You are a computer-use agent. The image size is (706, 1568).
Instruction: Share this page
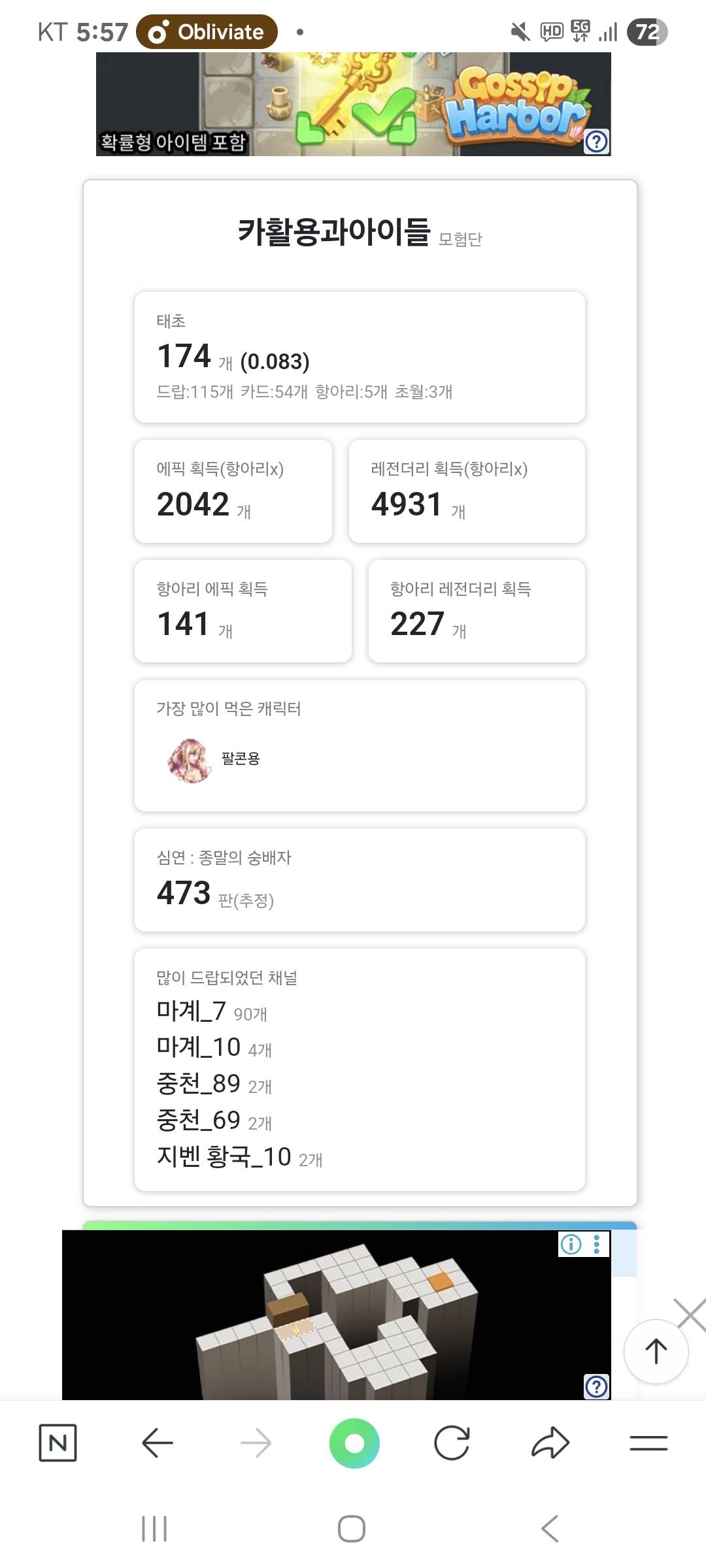tap(550, 1443)
